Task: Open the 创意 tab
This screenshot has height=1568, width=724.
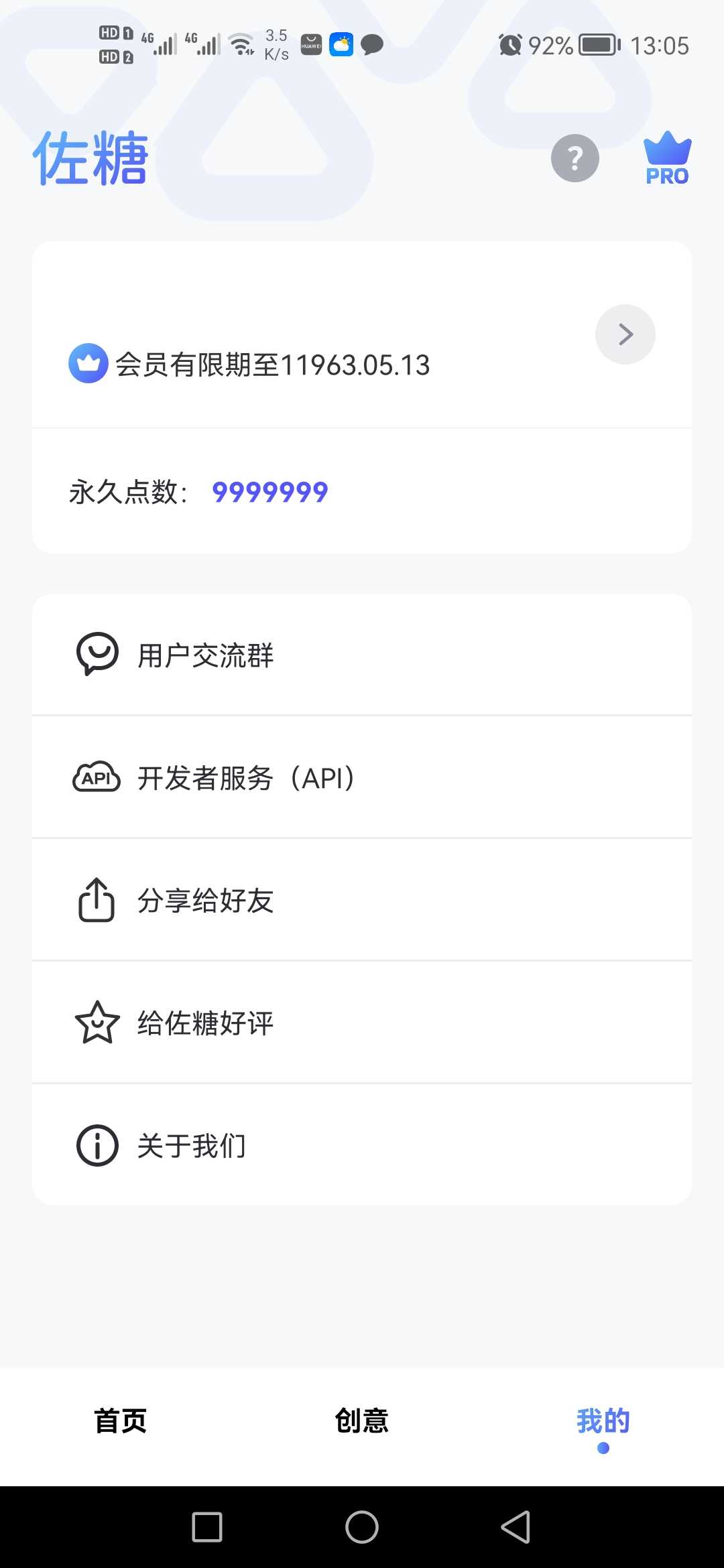Action: (361, 1419)
